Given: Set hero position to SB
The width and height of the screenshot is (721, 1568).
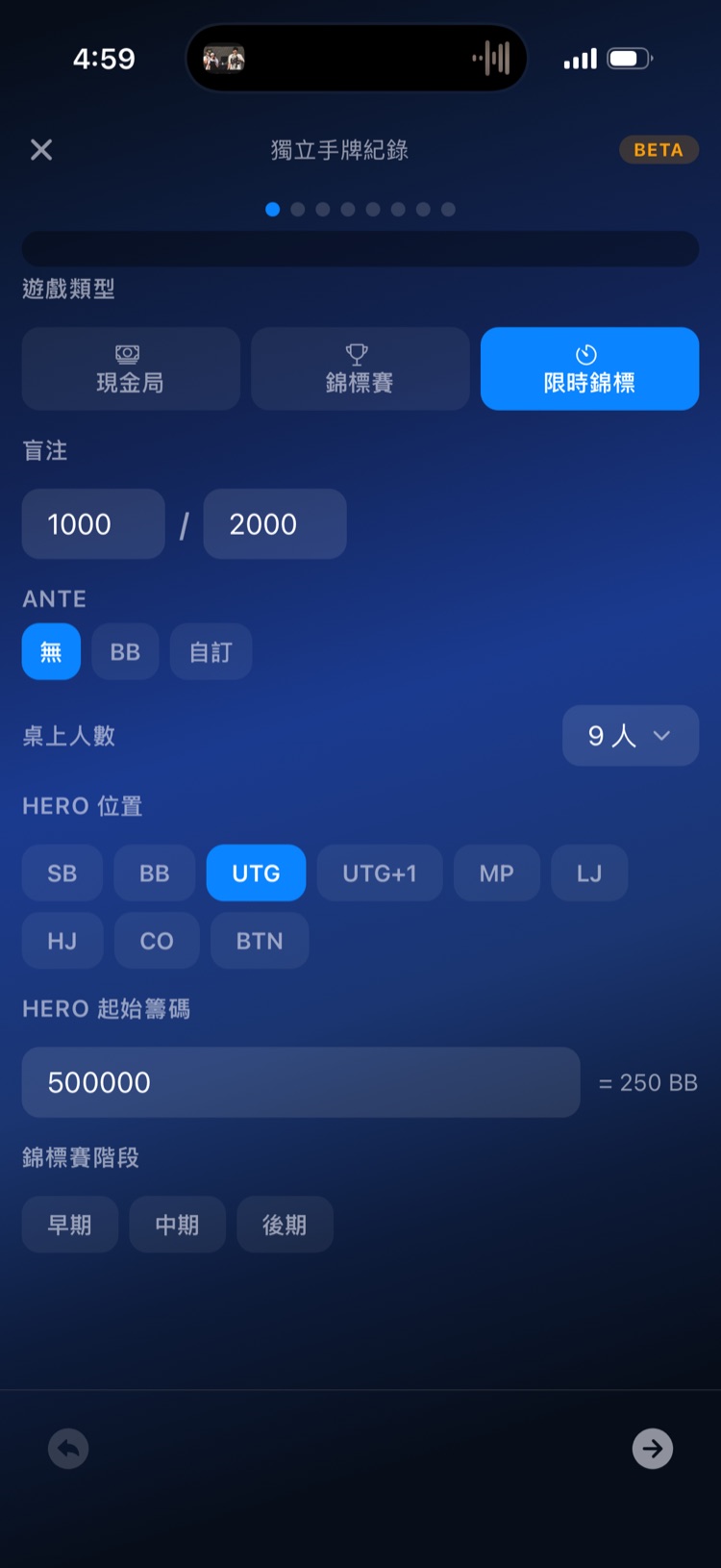Looking at the screenshot, I should pos(62,873).
